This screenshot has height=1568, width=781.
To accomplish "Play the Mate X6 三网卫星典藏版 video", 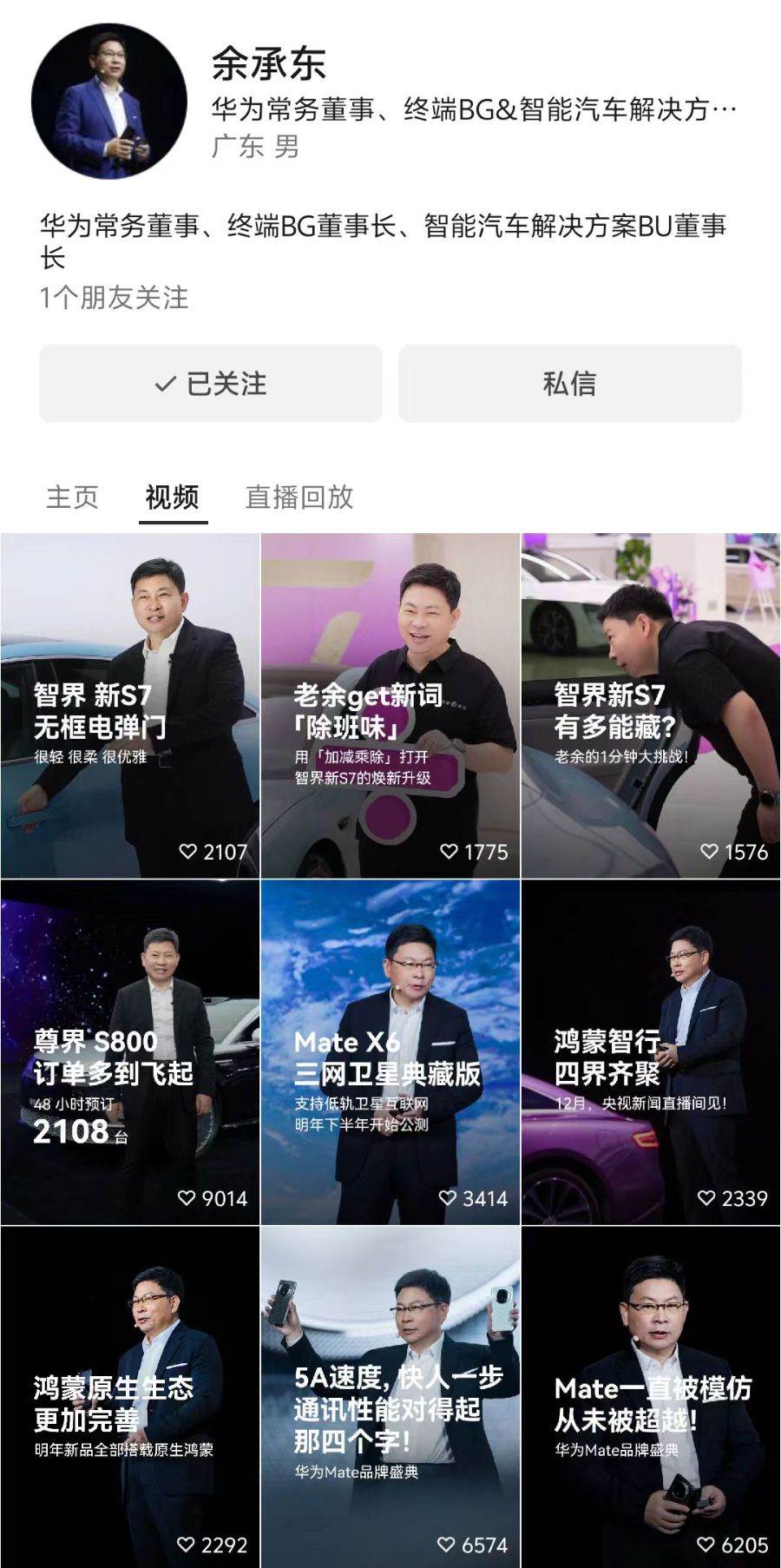I will coord(390,1051).
